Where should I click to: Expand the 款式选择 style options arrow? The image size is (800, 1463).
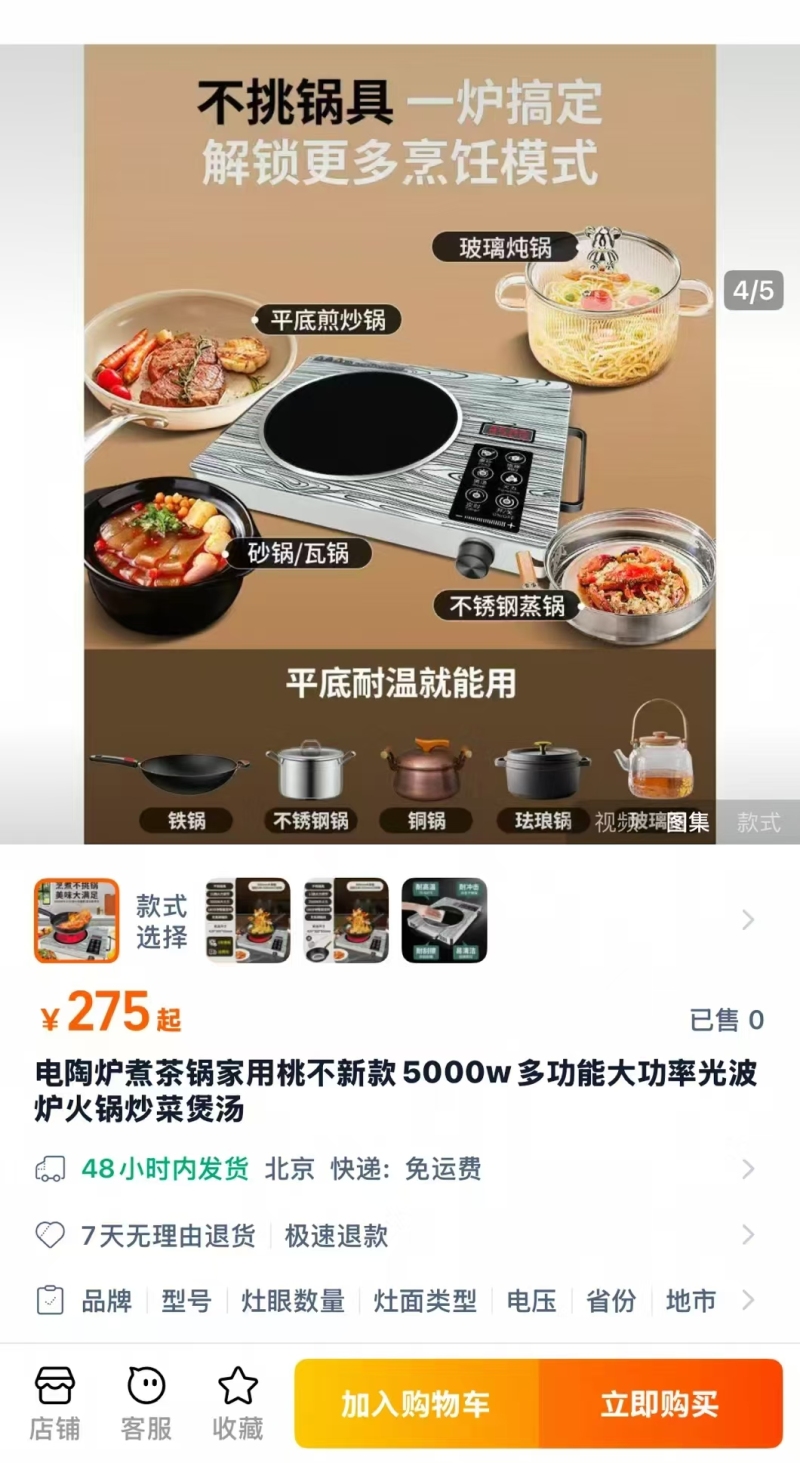pyautogui.click(x=748, y=920)
